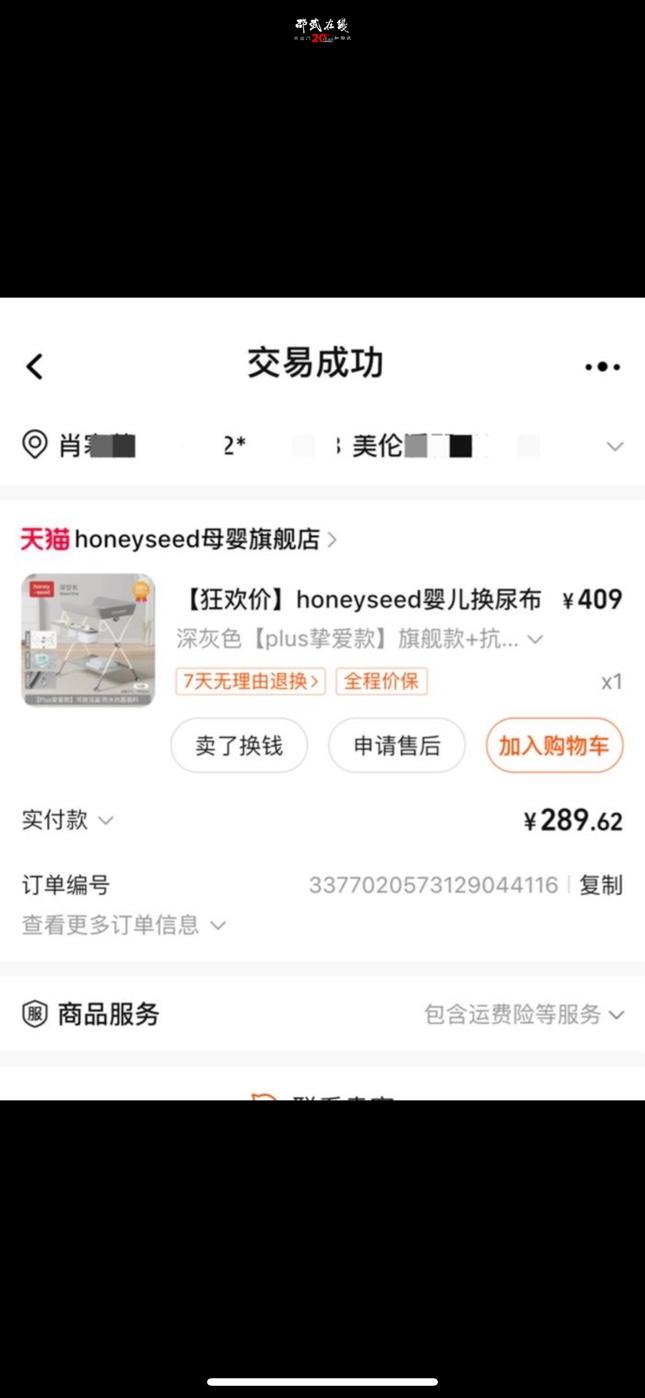Viewport: 645px width, 1398px height.
Task: Expand 商品服务 to see included services
Action: tap(523, 1015)
